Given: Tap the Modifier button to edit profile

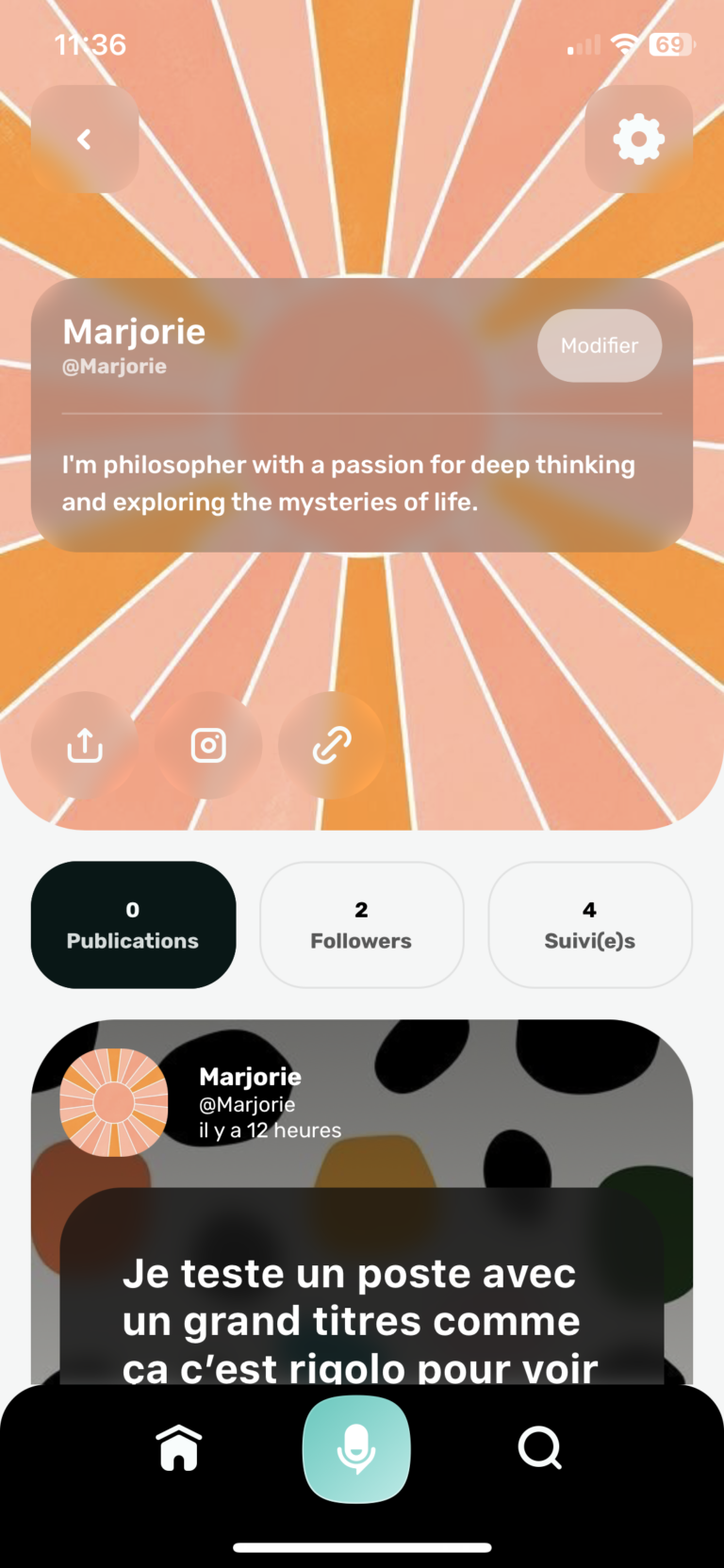Looking at the screenshot, I should [x=599, y=346].
